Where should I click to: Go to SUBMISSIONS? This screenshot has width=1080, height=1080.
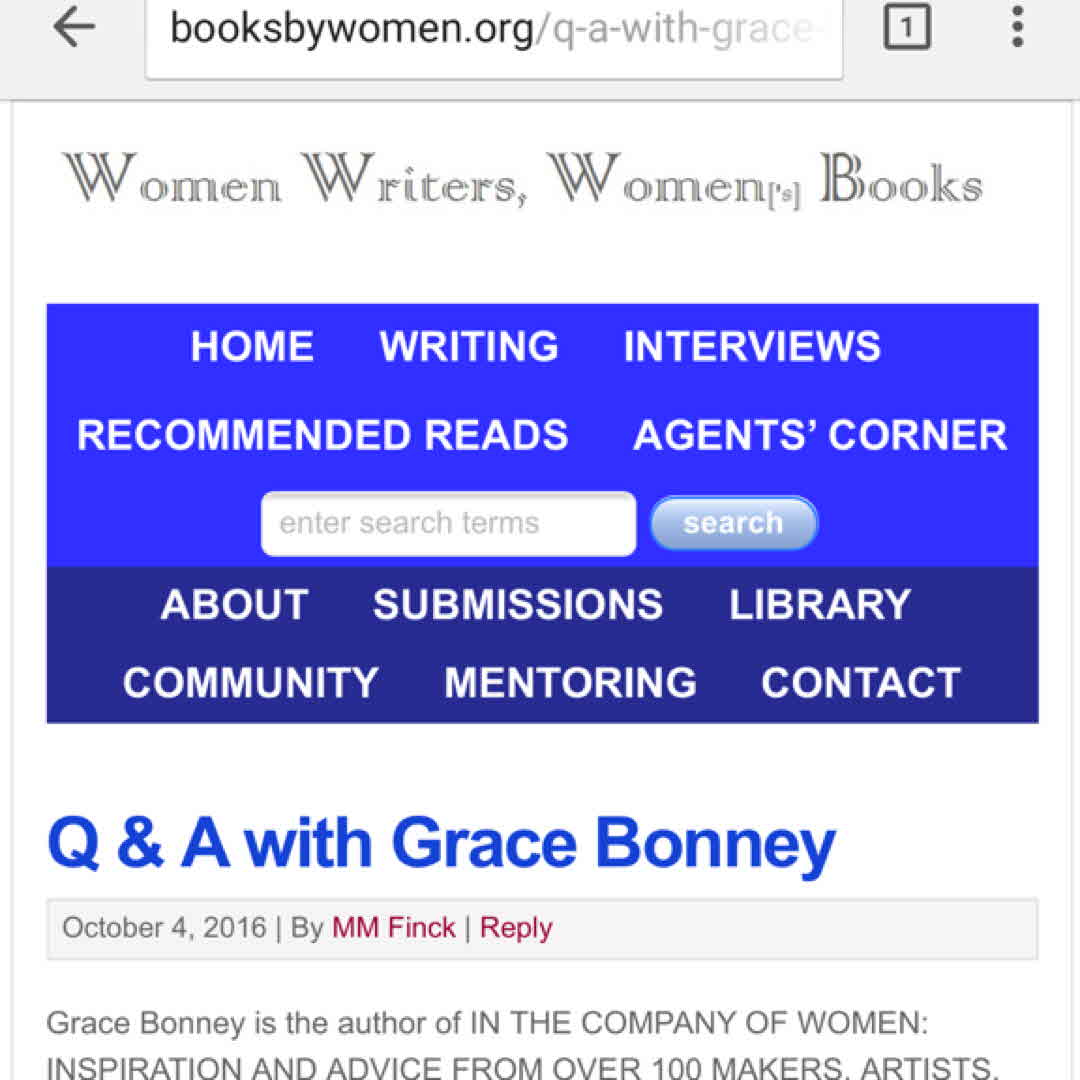[518, 605]
